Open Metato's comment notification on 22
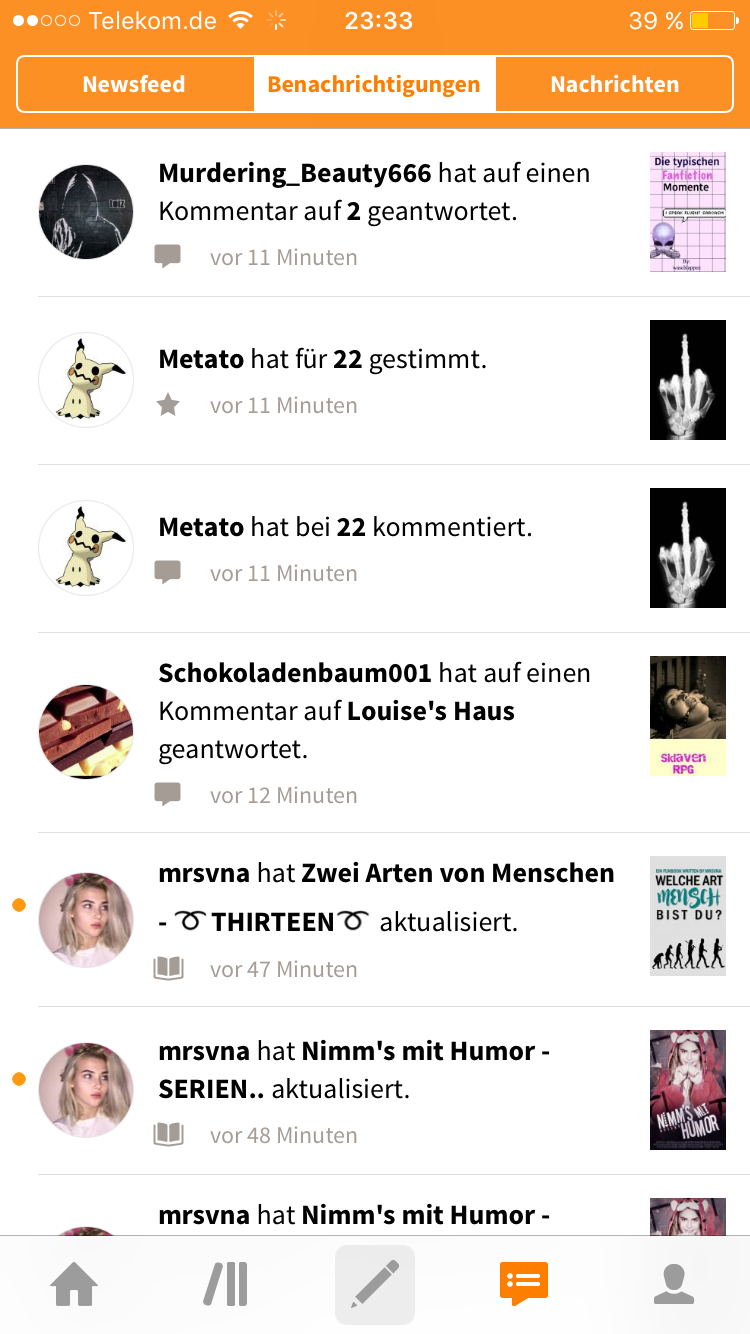The width and height of the screenshot is (750, 1334). 380,548
